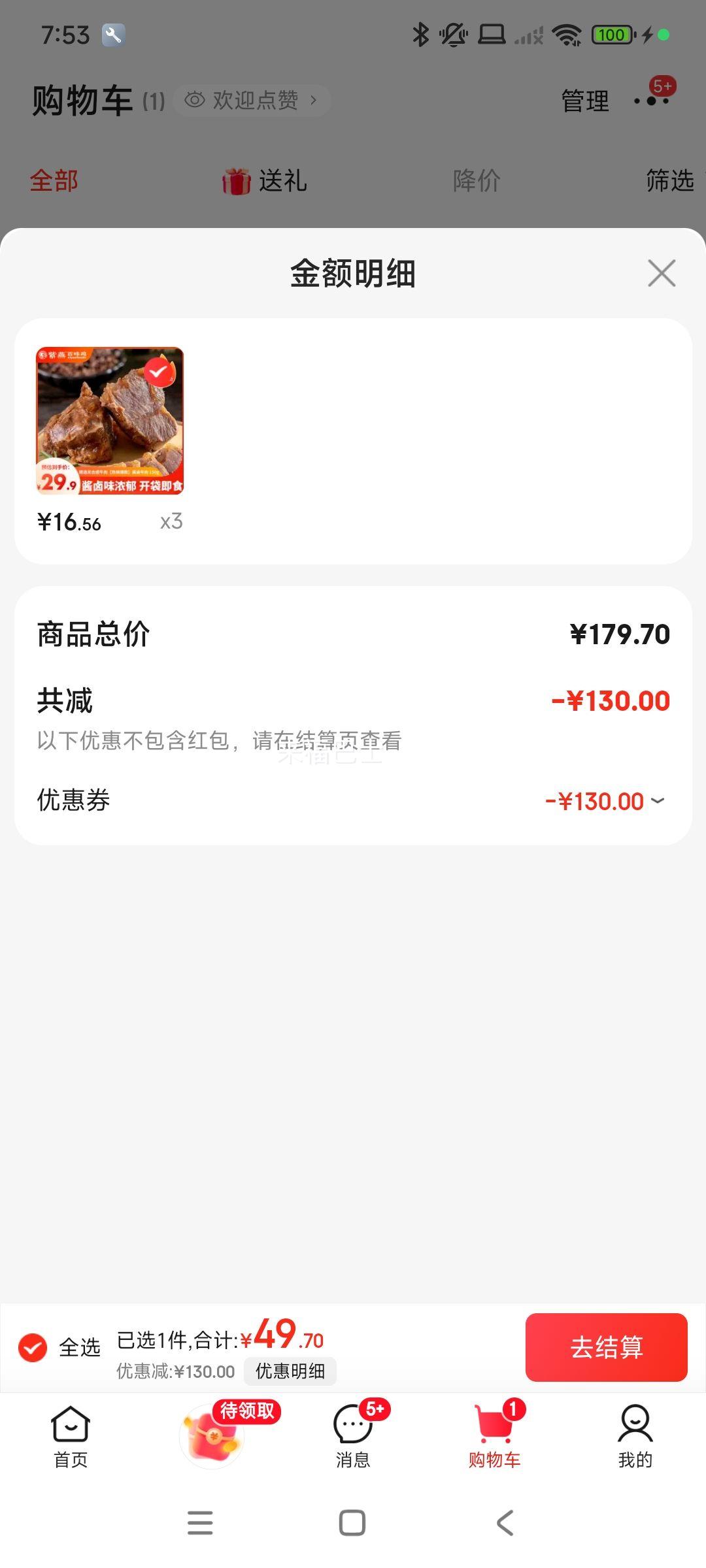This screenshot has width=706, height=1568.
Task: Open the 购物车 cart icon
Action: (494, 1435)
